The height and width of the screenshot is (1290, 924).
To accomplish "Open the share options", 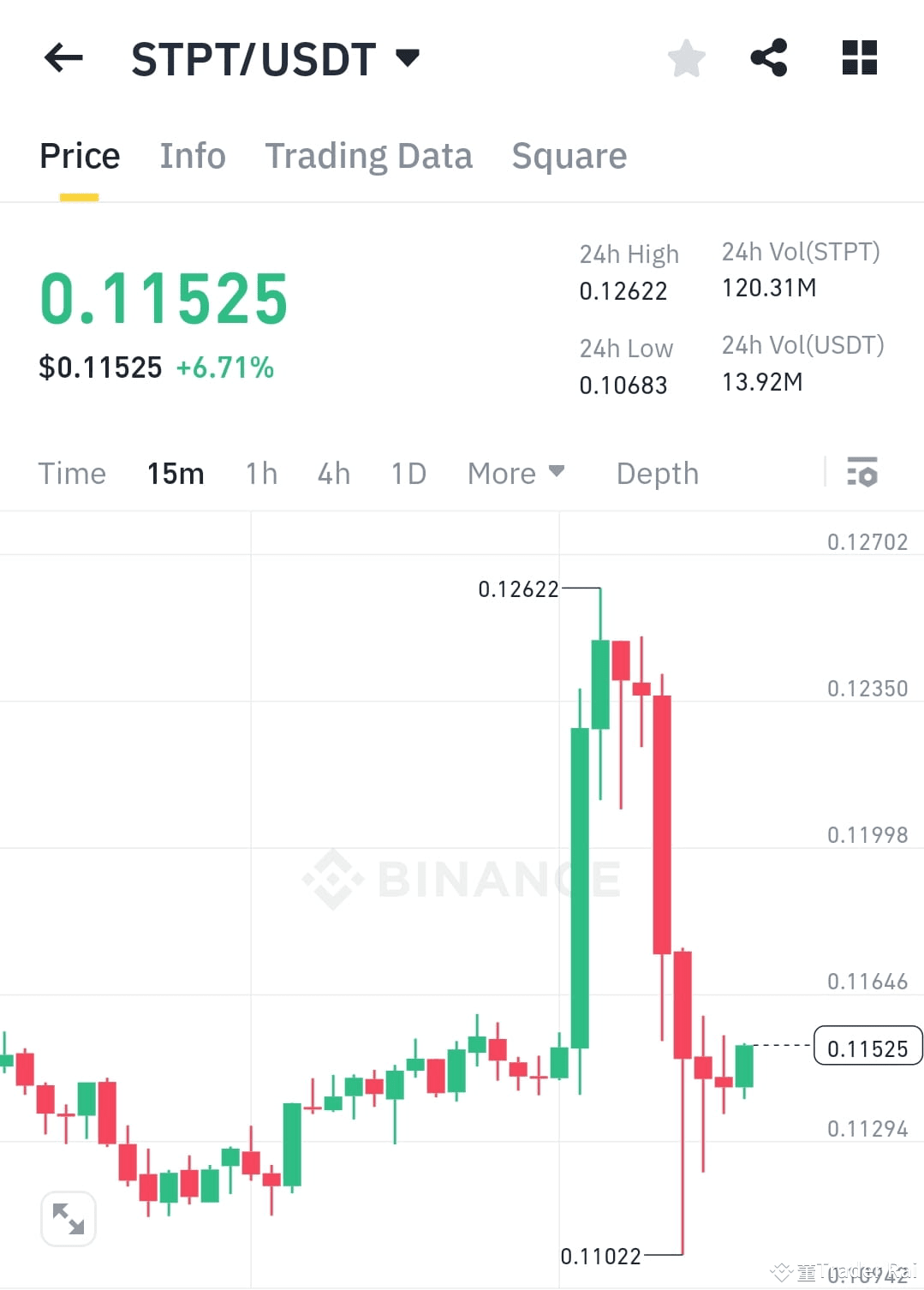I will click(x=769, y=57).
